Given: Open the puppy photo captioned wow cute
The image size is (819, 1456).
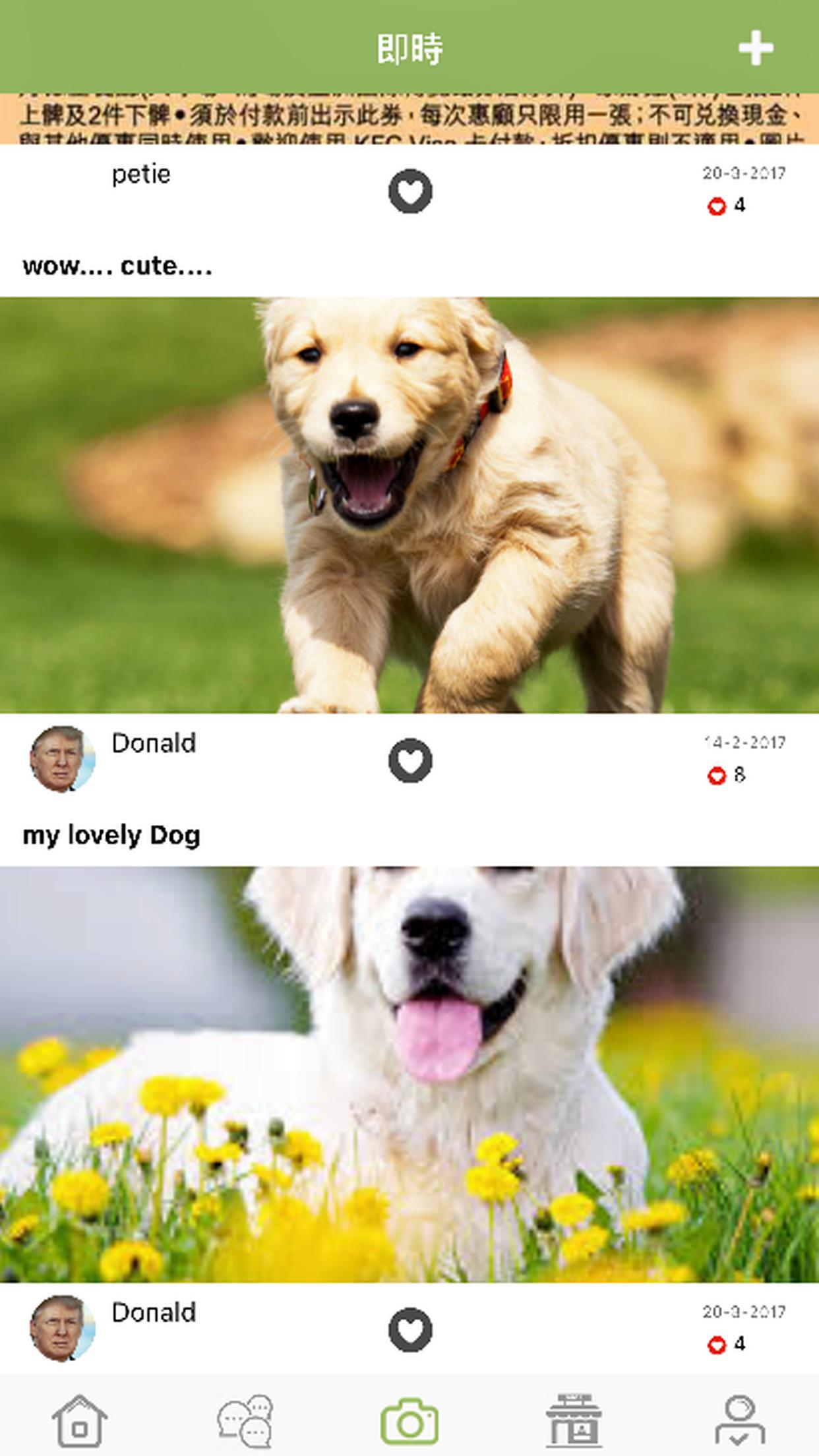Looking at the screenshot, I should click(x=409, y=505).
